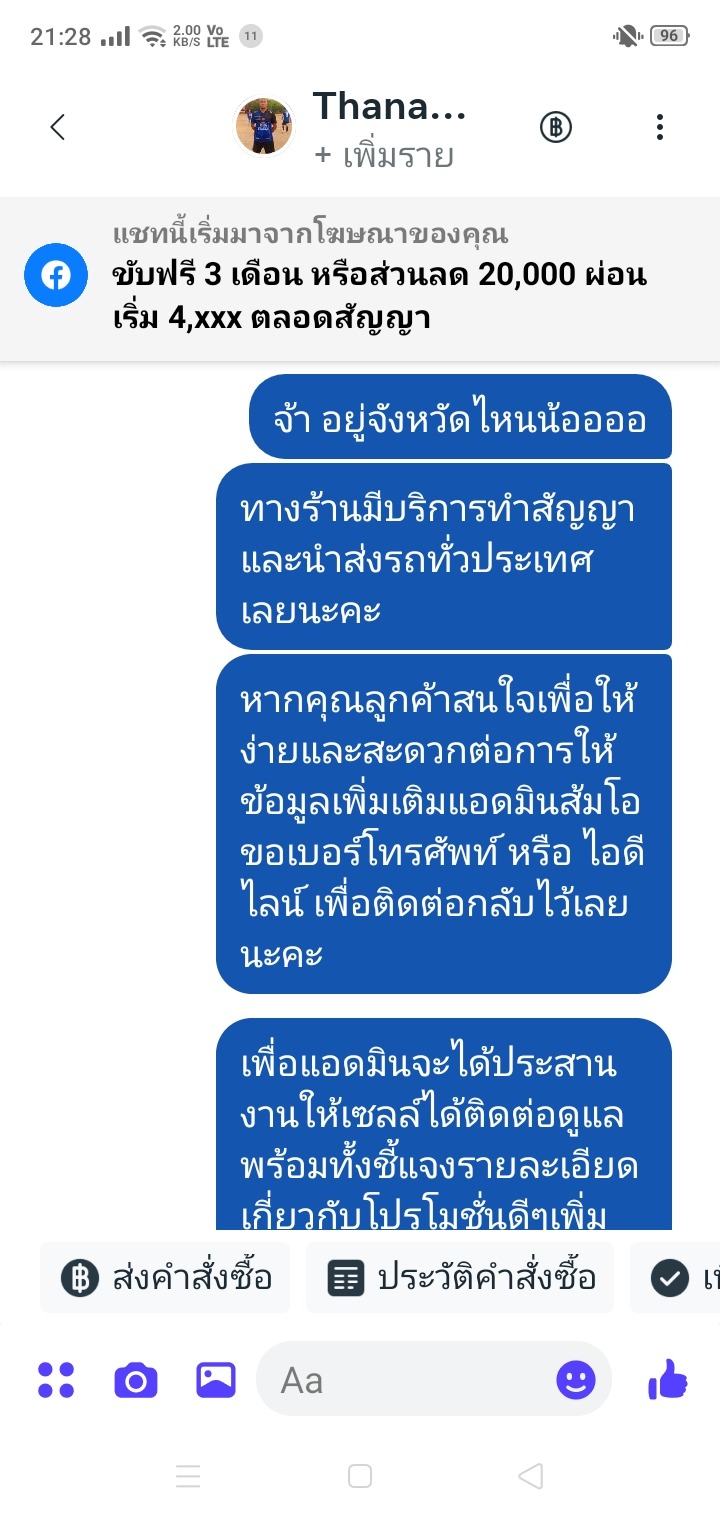720x1520 pixels.
Task: Send a thumbs-up like
Action: coord(668,1380)
